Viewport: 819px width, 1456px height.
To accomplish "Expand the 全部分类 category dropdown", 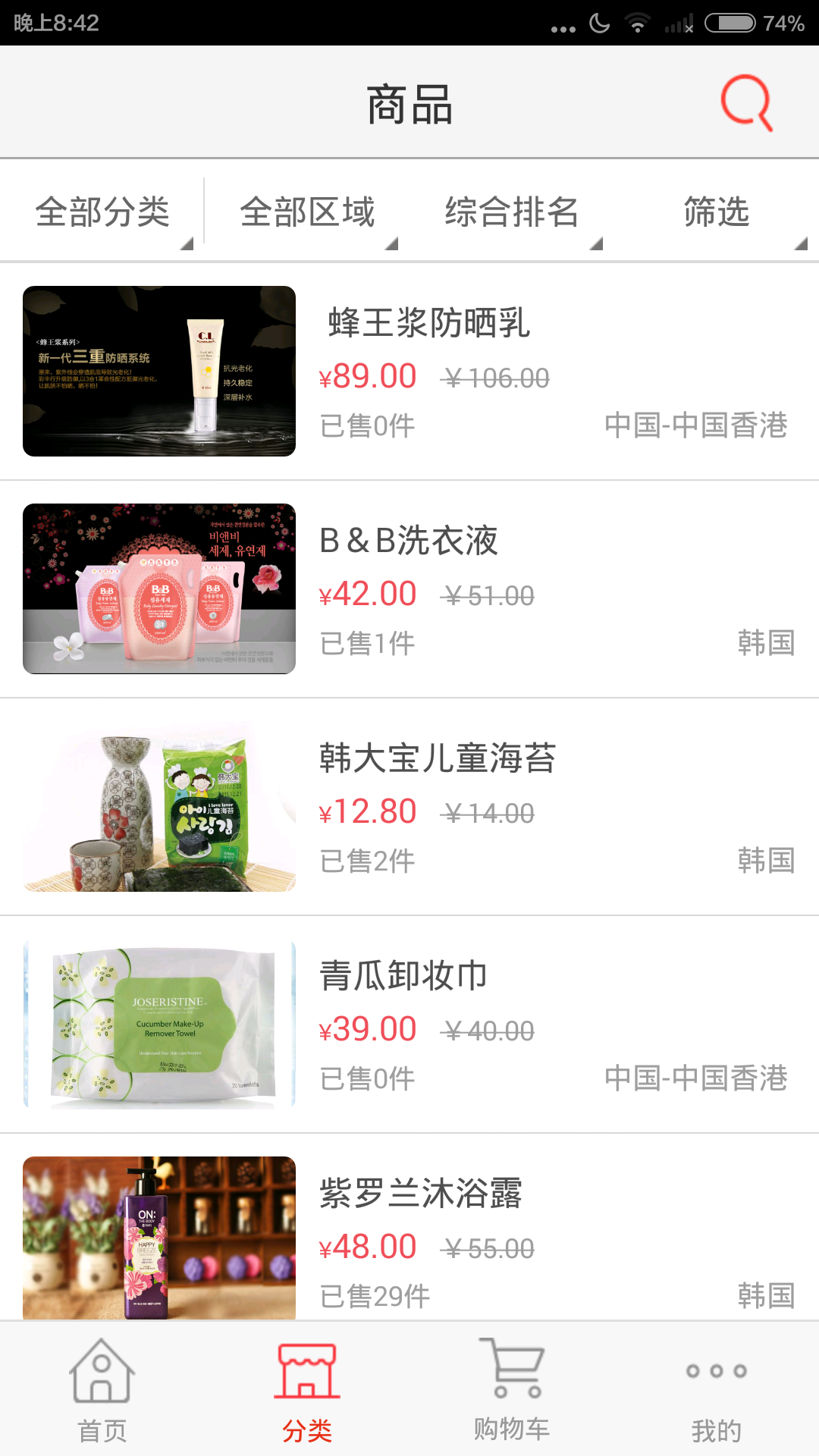I will pyautogui.click(x=102, y=212).
